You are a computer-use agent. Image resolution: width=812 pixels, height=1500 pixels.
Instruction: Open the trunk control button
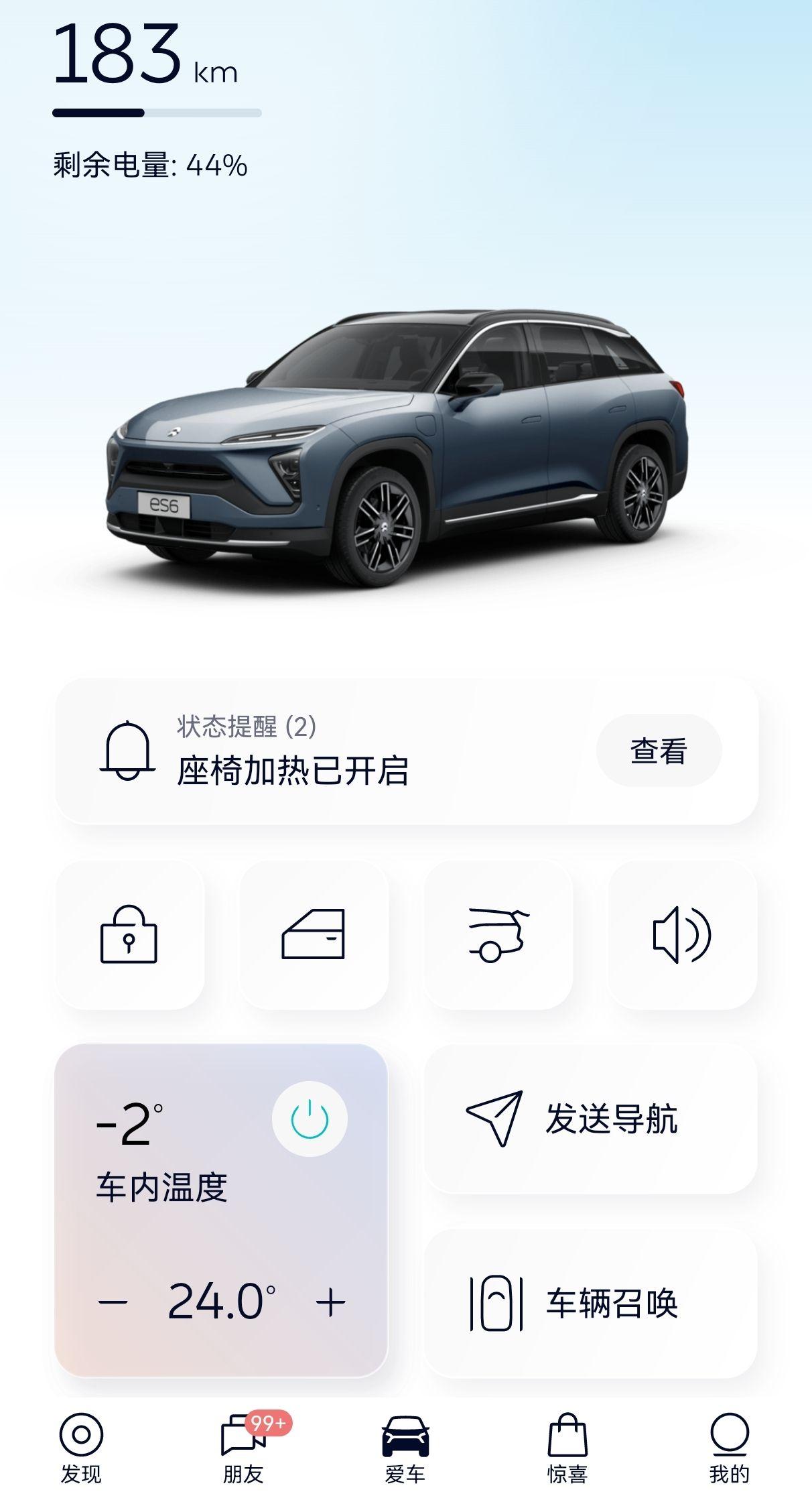click(498, 935)
